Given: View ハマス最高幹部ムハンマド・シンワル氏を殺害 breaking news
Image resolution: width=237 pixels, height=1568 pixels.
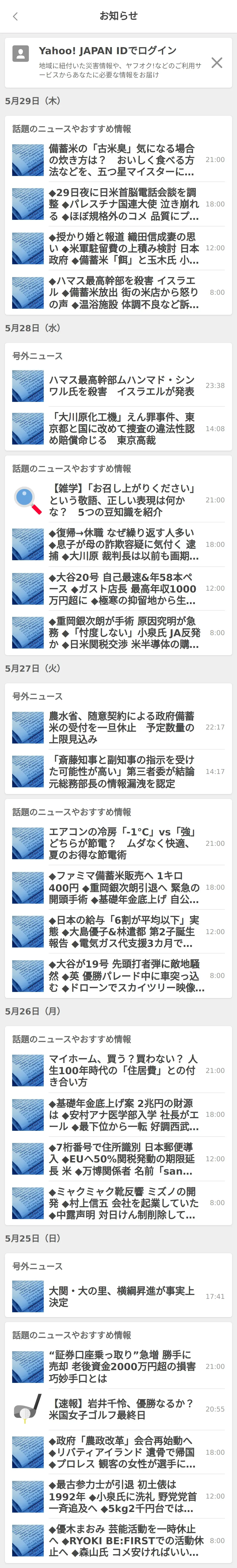Looking at the screenshot, I should pos(122,386).
